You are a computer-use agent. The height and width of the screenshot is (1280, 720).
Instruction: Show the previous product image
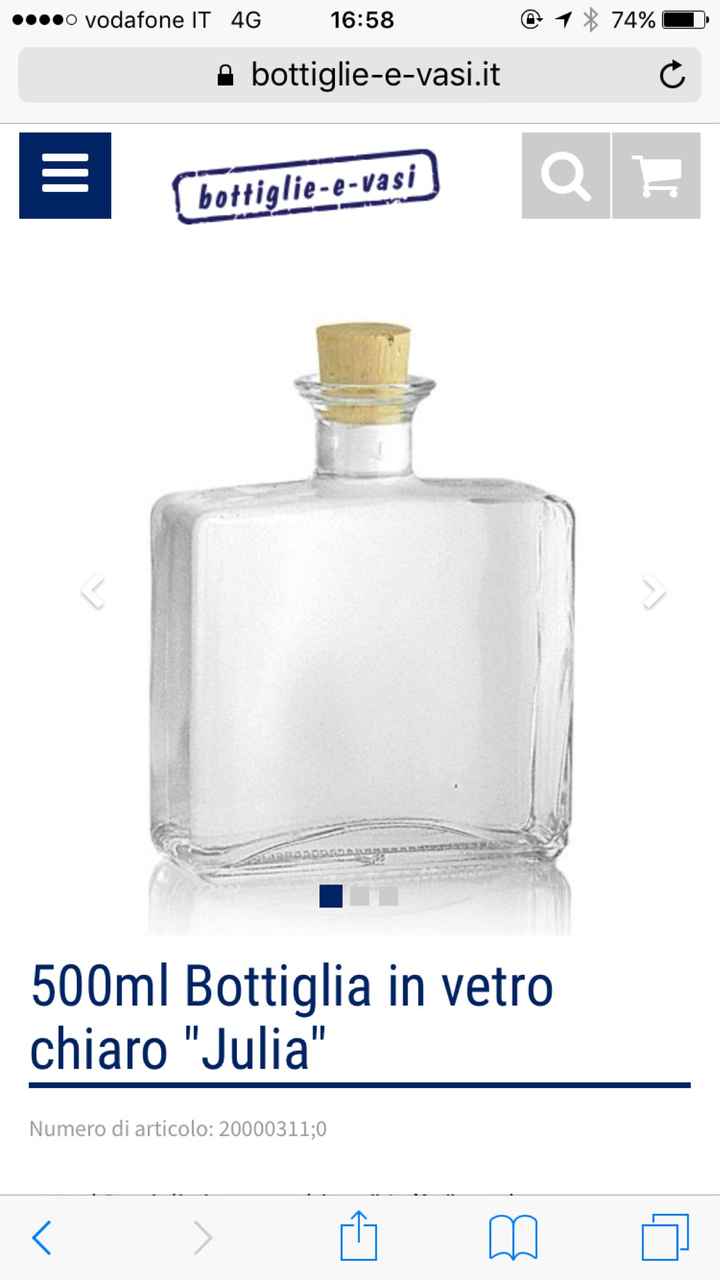pos(93,590)
